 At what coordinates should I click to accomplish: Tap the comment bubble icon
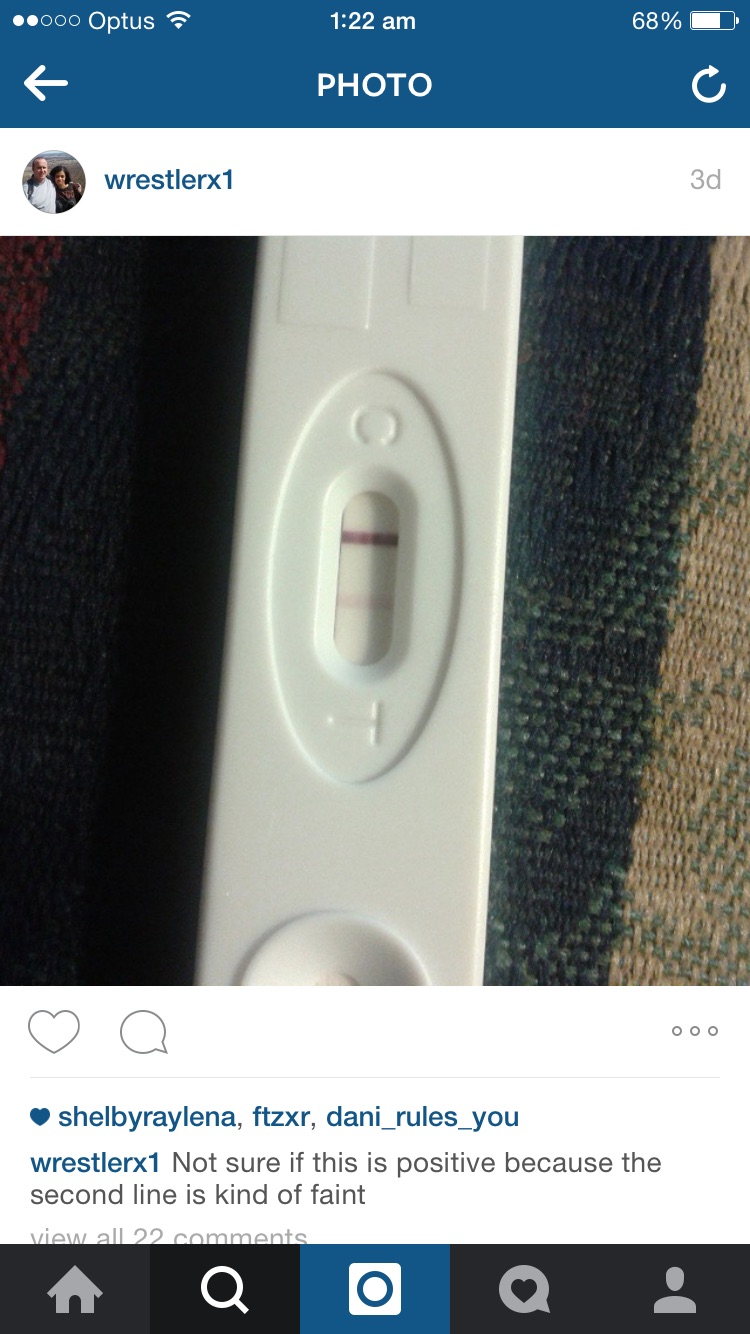click(143, 1032)
